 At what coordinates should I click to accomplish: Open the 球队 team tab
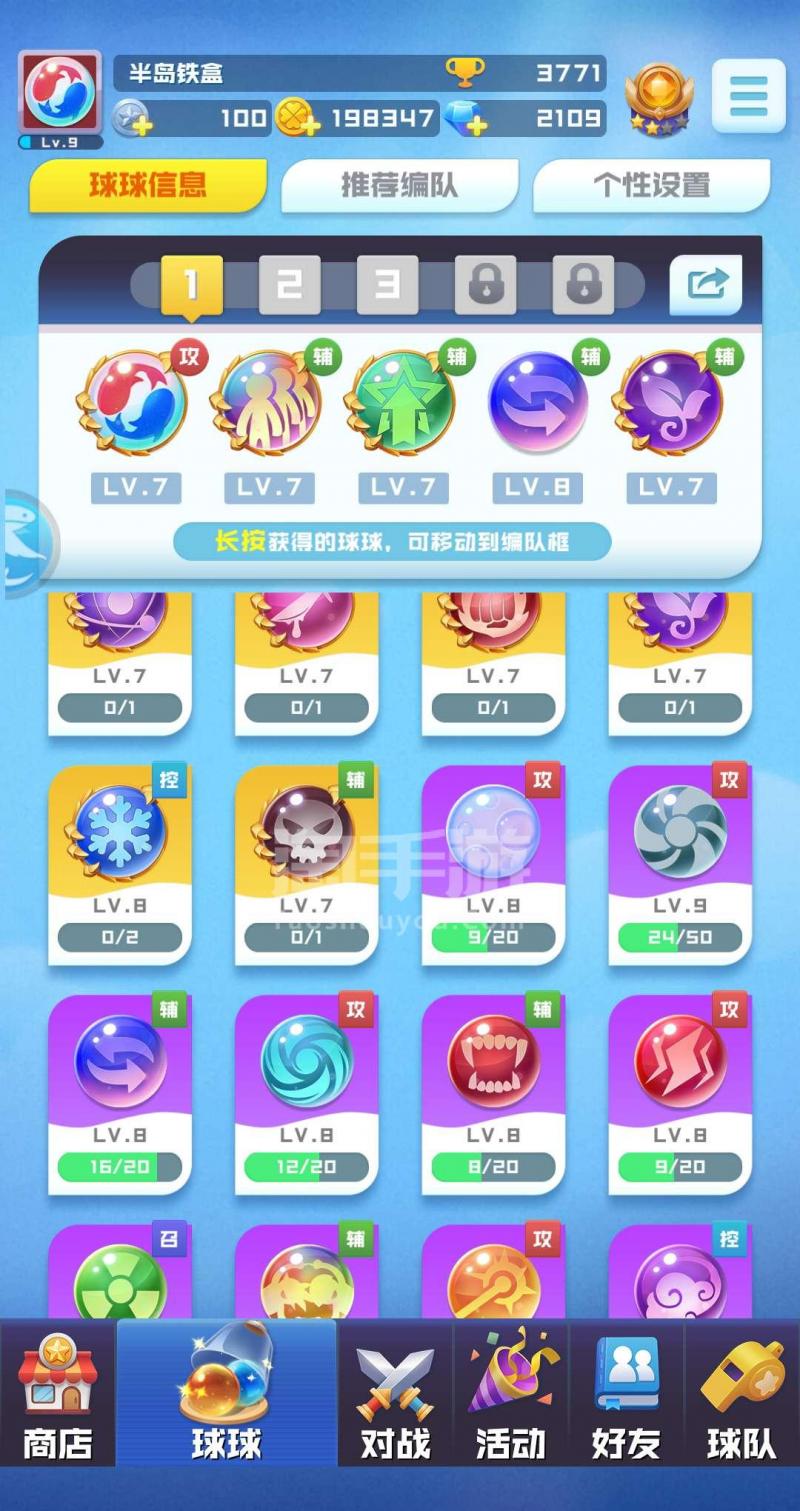(741, 1400)
